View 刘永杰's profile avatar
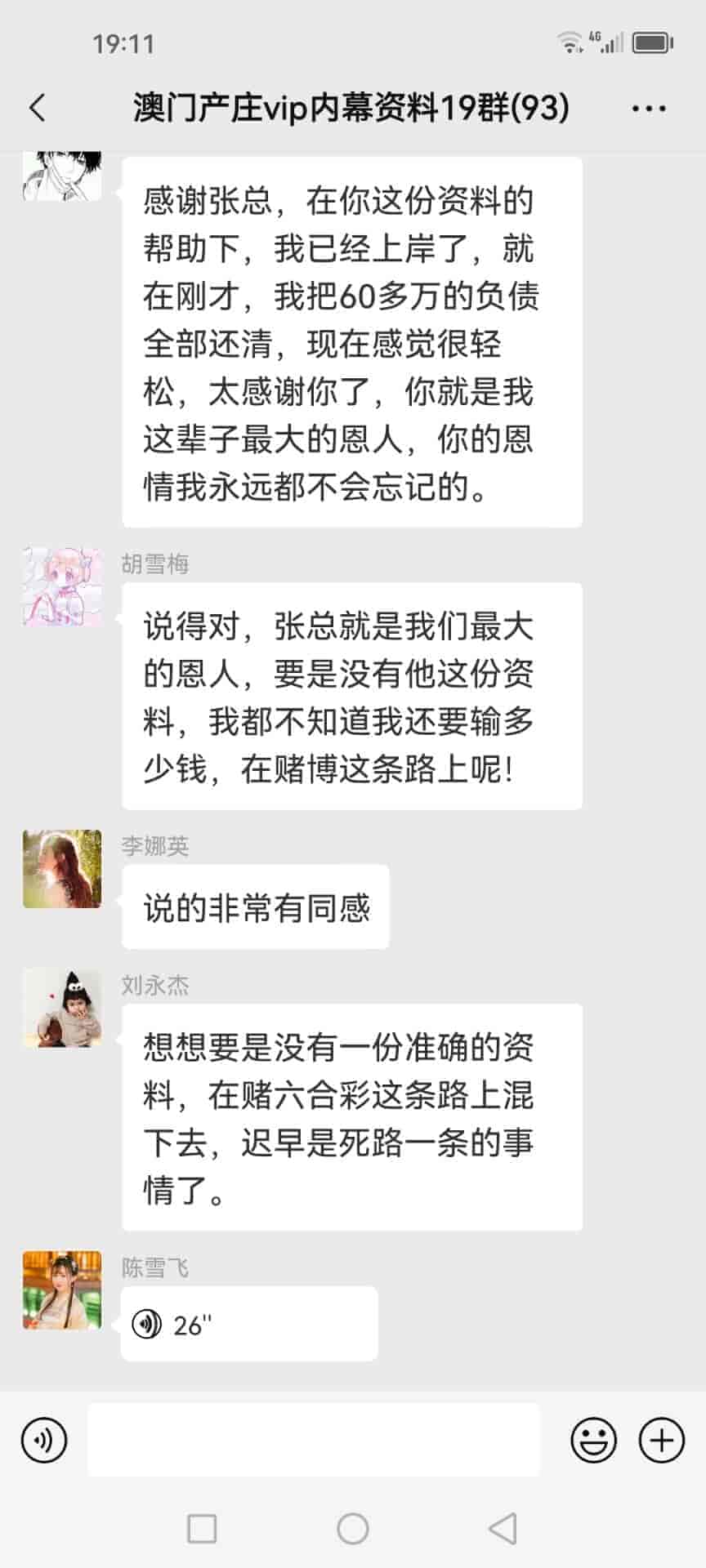 click(62, 1009)
